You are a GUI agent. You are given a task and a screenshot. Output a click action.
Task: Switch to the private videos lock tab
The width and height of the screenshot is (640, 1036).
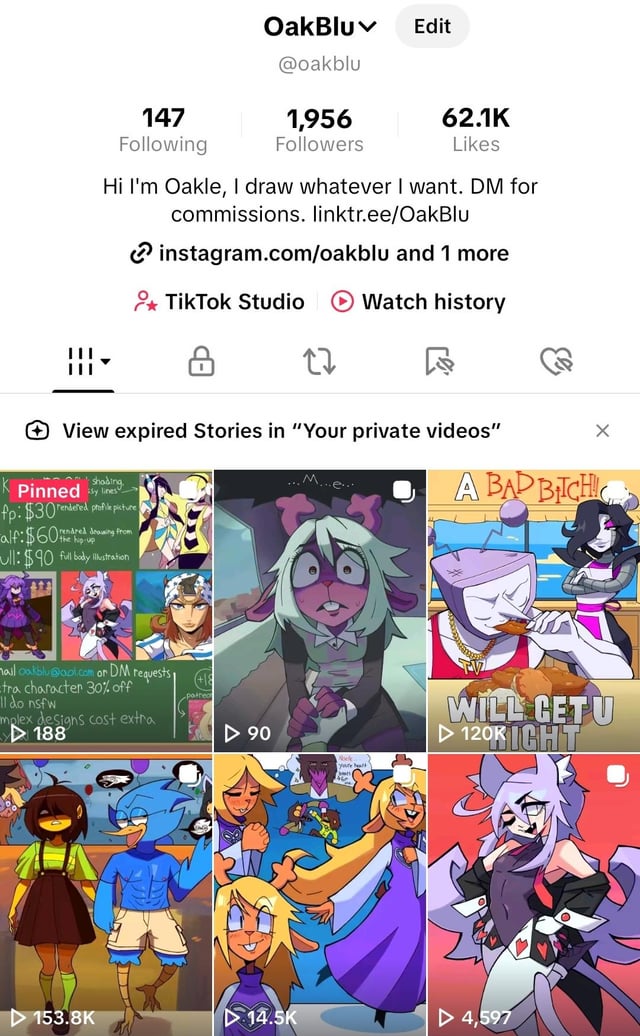pyautogui.click(x=201, y=362)
